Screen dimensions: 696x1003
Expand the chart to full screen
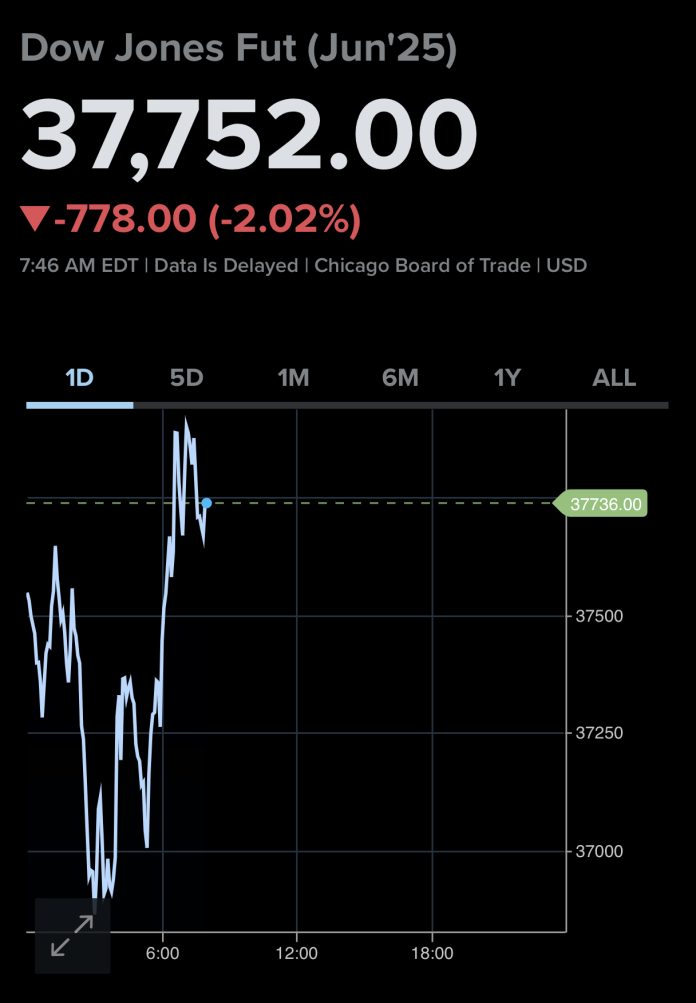[72, 935]
